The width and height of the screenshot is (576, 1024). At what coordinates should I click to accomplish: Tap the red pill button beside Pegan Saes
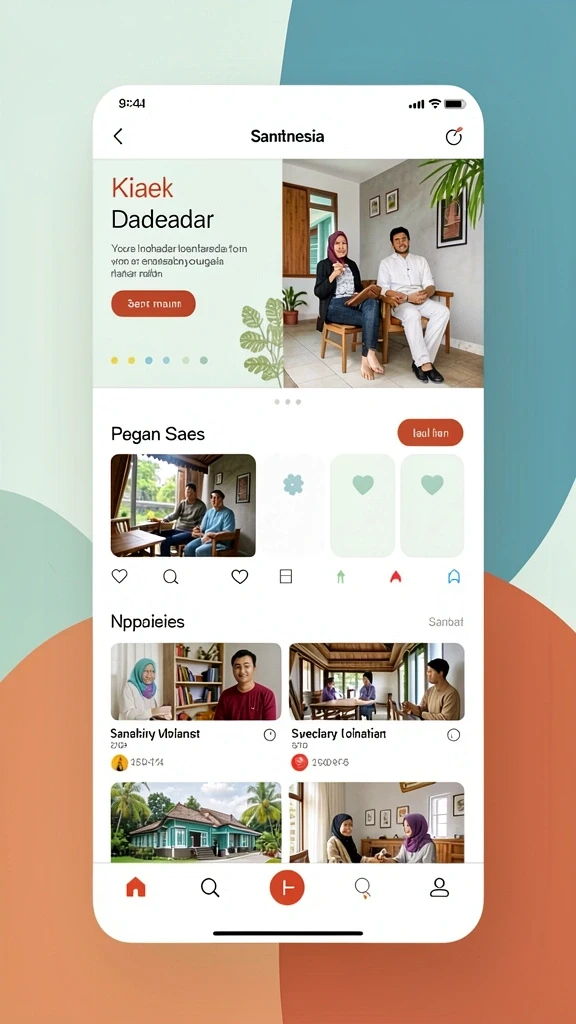click(x=430, y=432)
